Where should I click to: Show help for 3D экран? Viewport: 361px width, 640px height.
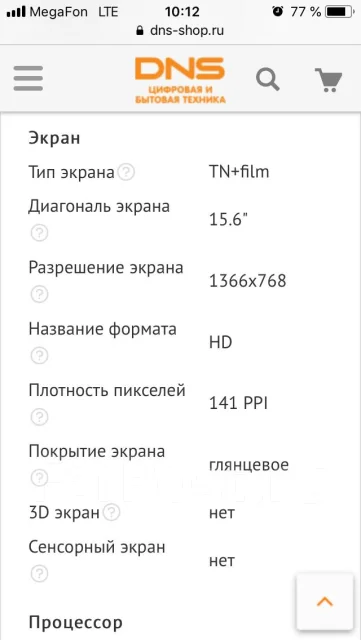click(x=111, y=512)
